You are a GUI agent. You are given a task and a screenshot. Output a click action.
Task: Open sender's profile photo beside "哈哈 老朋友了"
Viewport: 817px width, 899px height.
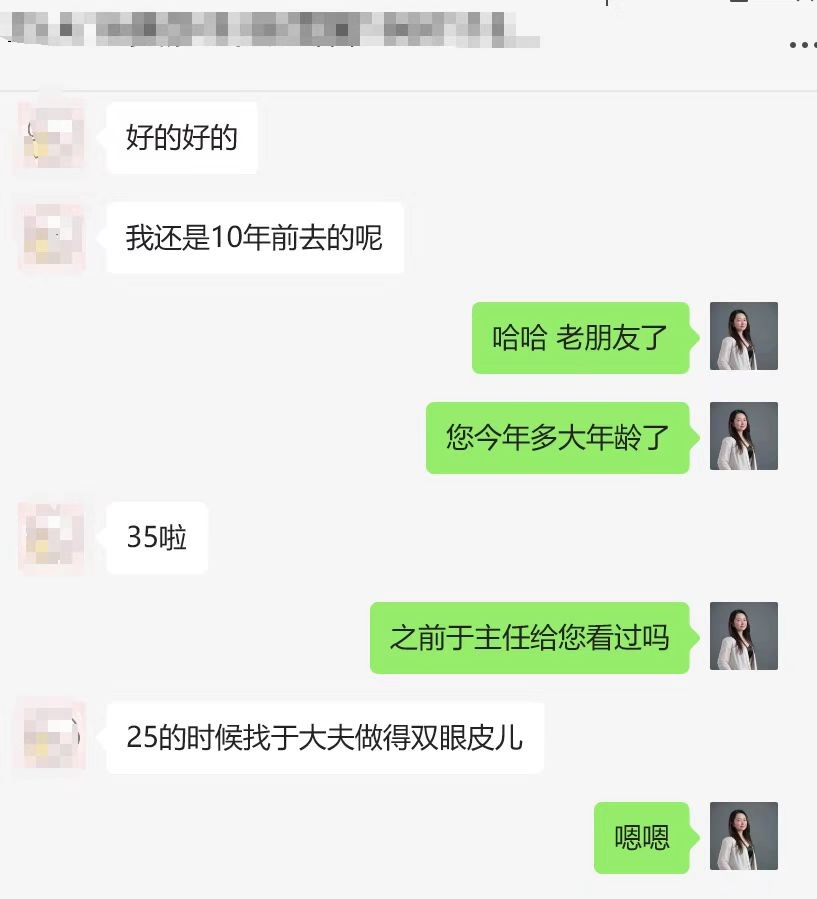744,337
